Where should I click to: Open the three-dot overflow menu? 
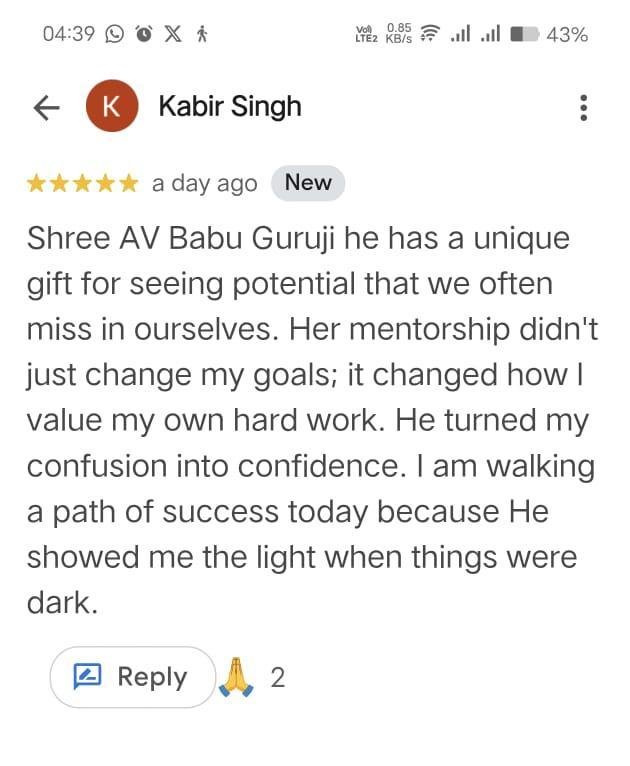[x=584, y=108]
